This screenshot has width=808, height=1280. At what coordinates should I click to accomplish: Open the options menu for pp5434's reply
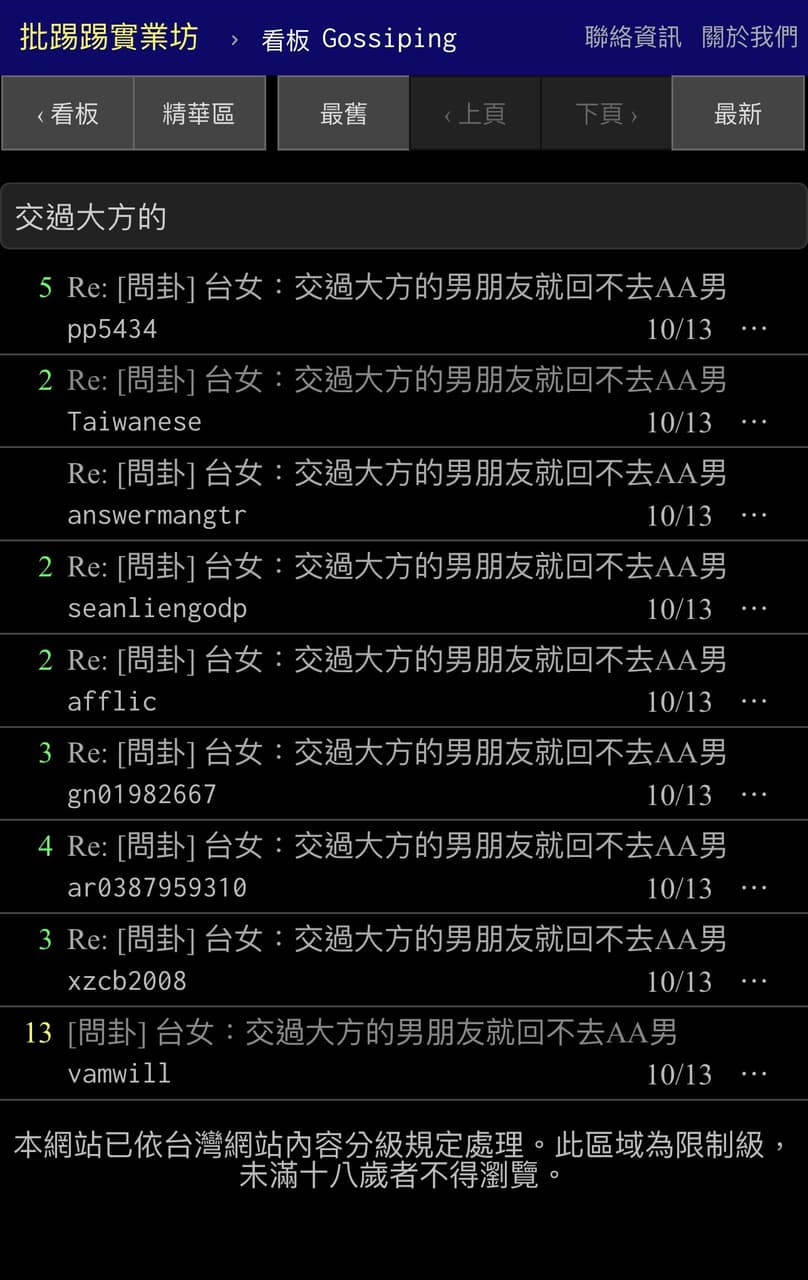coord(753,330)
